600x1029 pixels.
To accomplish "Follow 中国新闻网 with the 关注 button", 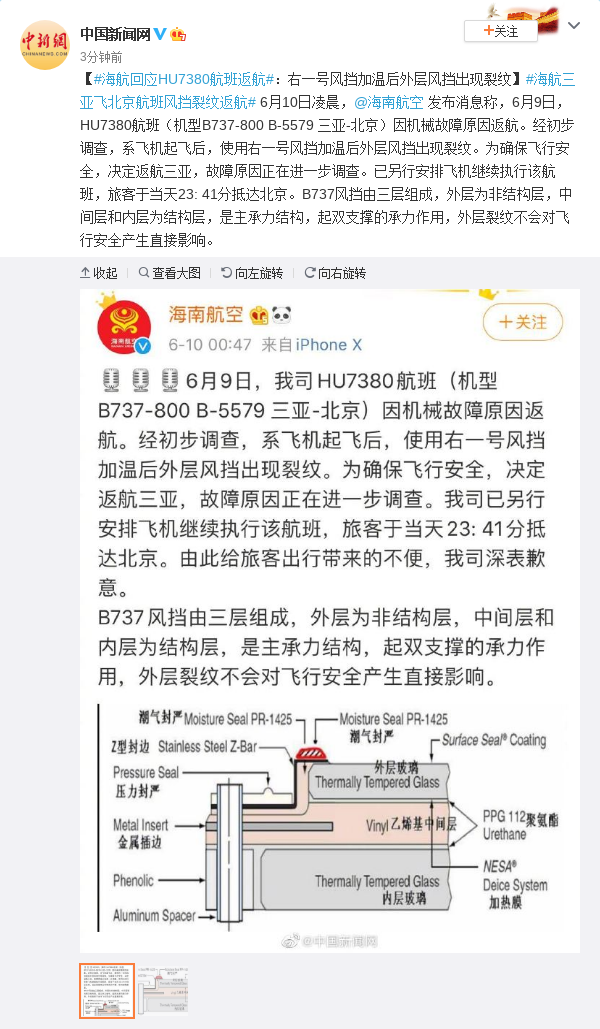I will click(500, 31).
